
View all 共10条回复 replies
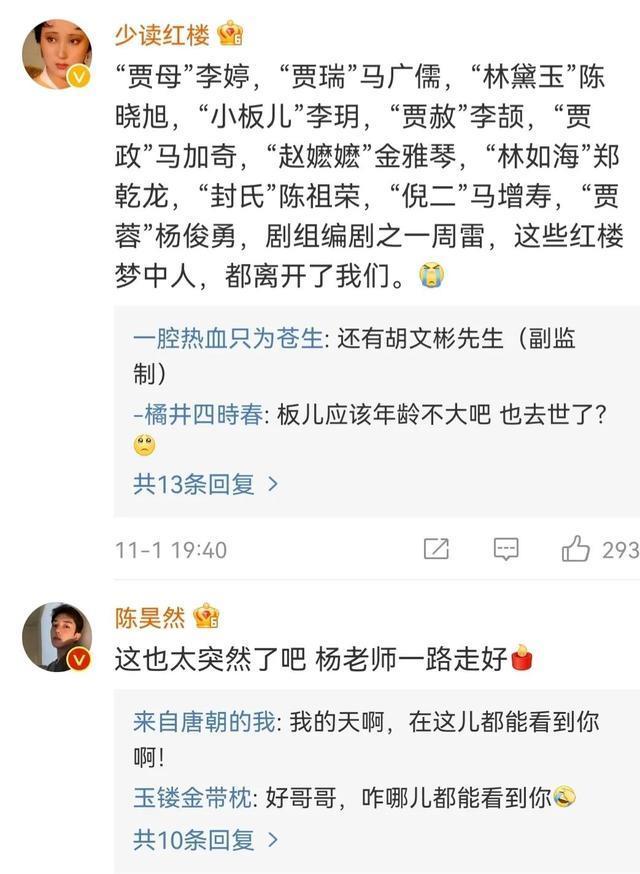click(x=205, y=840)
